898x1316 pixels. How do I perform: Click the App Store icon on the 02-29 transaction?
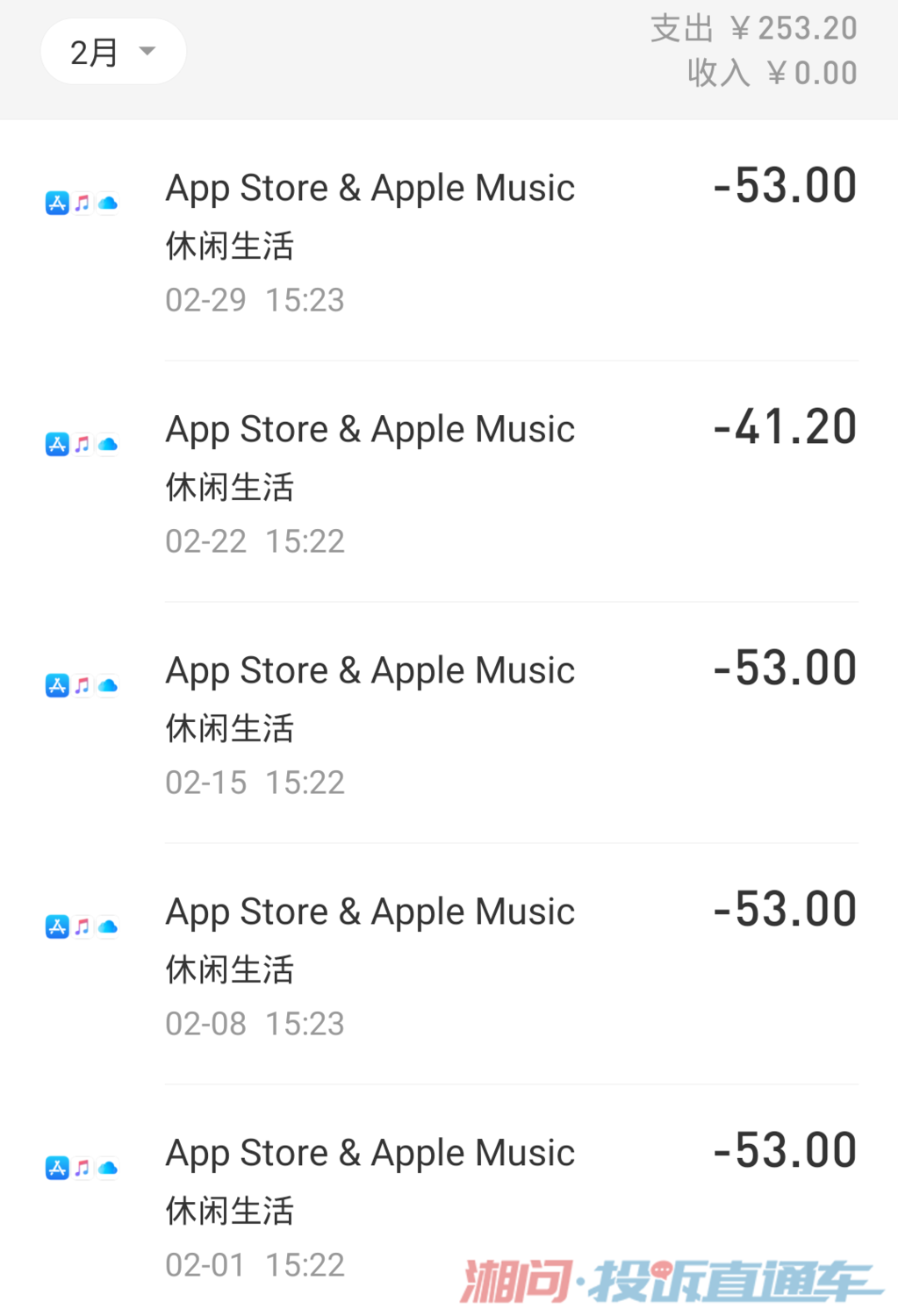pos(56,203)
